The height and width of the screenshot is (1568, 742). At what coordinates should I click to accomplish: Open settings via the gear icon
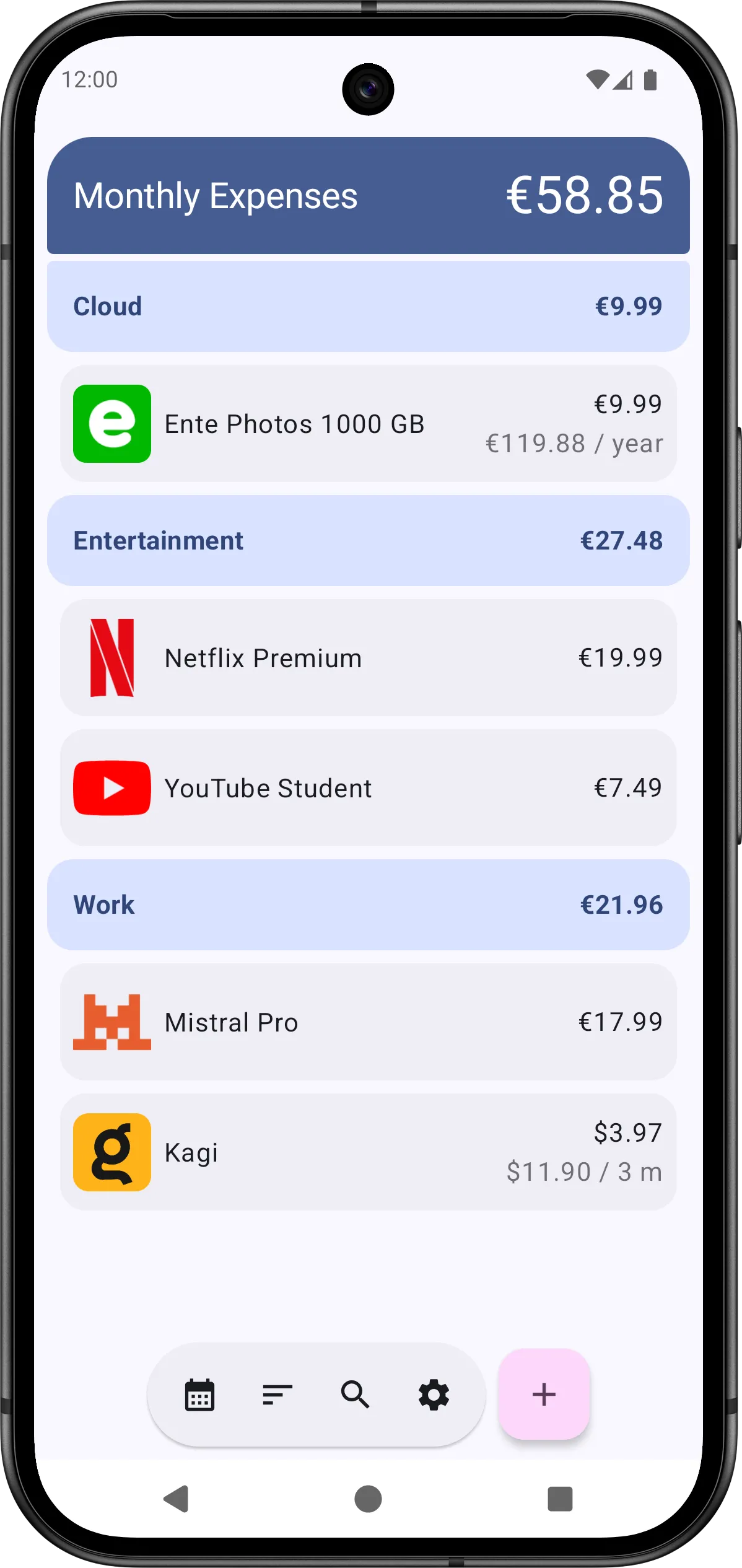point(434,1395)
